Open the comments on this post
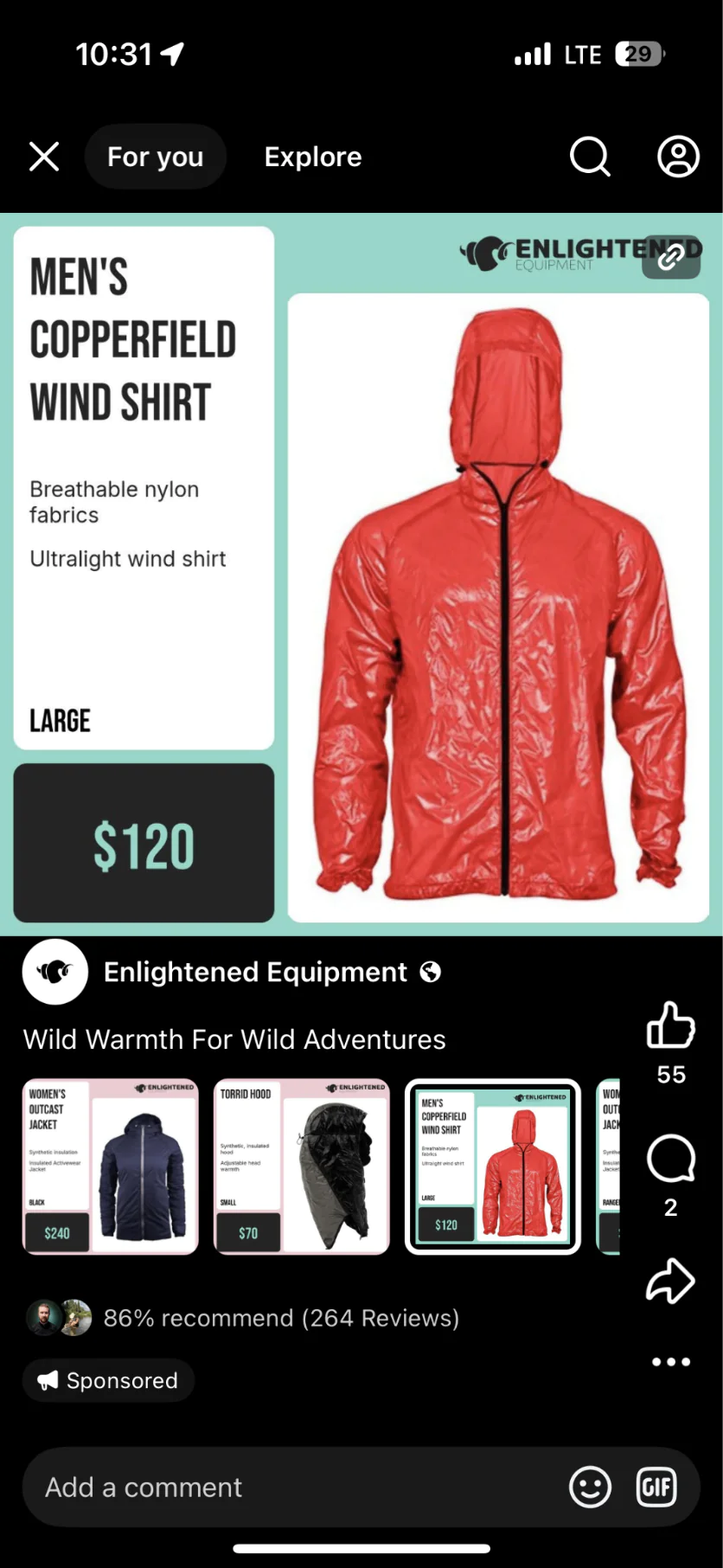 (670, 1160)
